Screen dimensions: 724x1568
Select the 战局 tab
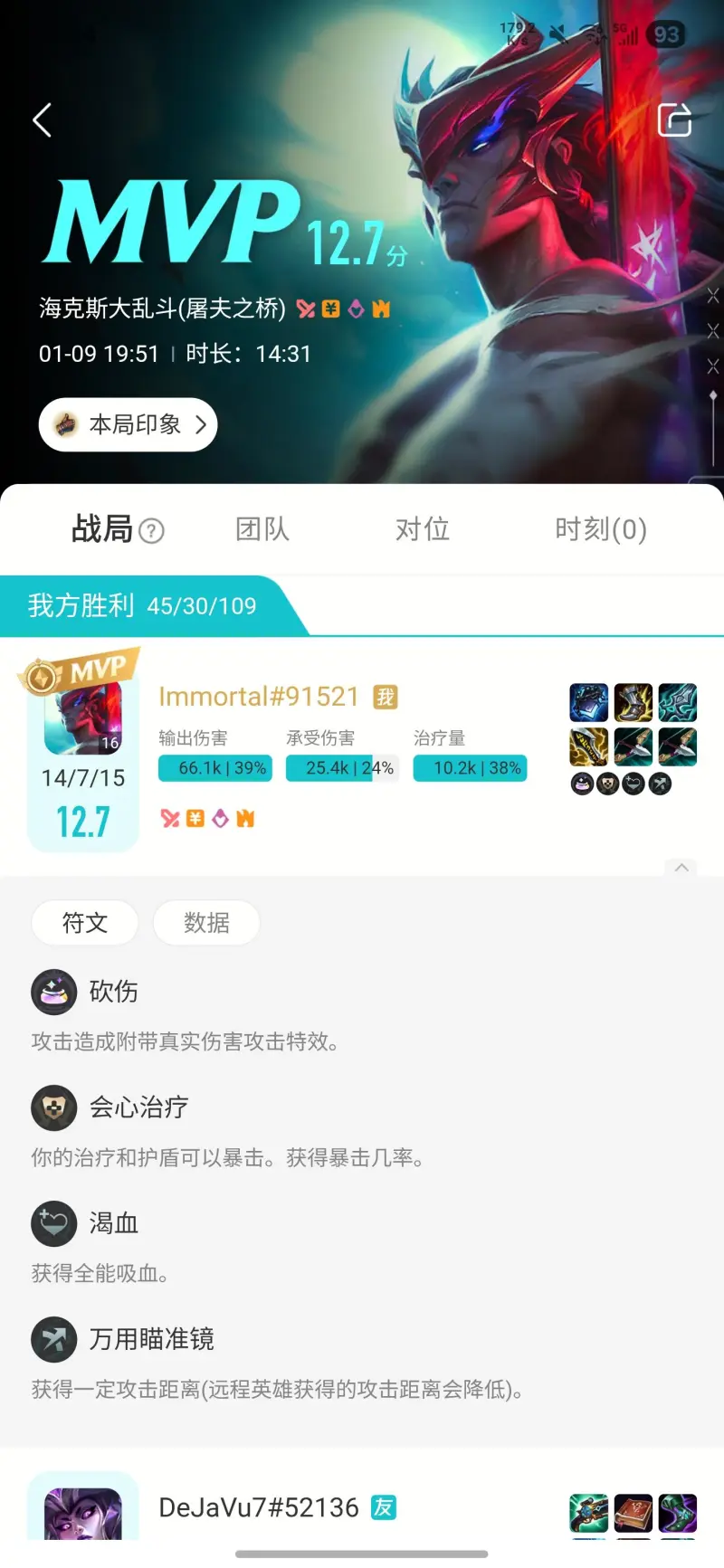(102, 529)
